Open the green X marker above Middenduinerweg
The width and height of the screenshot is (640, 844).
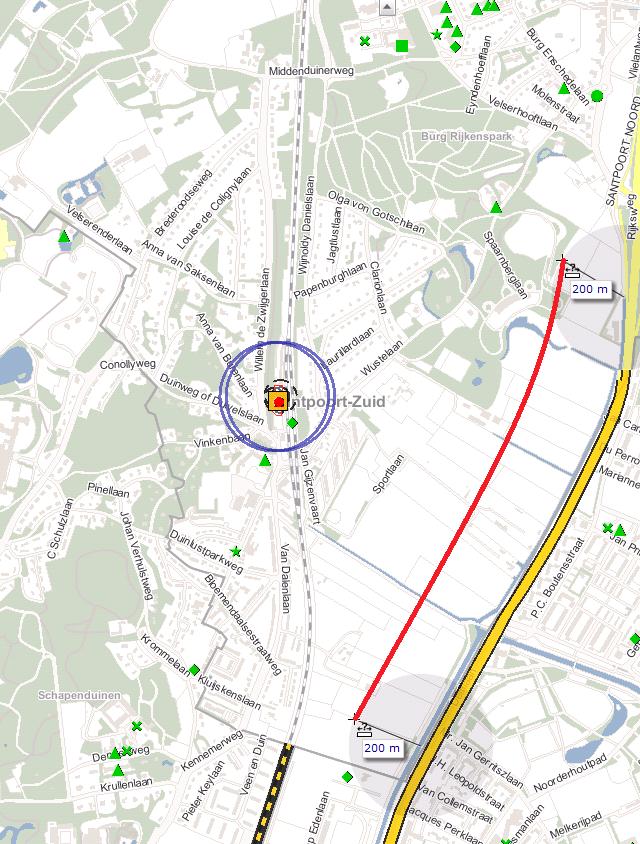(x=365, y=41)
